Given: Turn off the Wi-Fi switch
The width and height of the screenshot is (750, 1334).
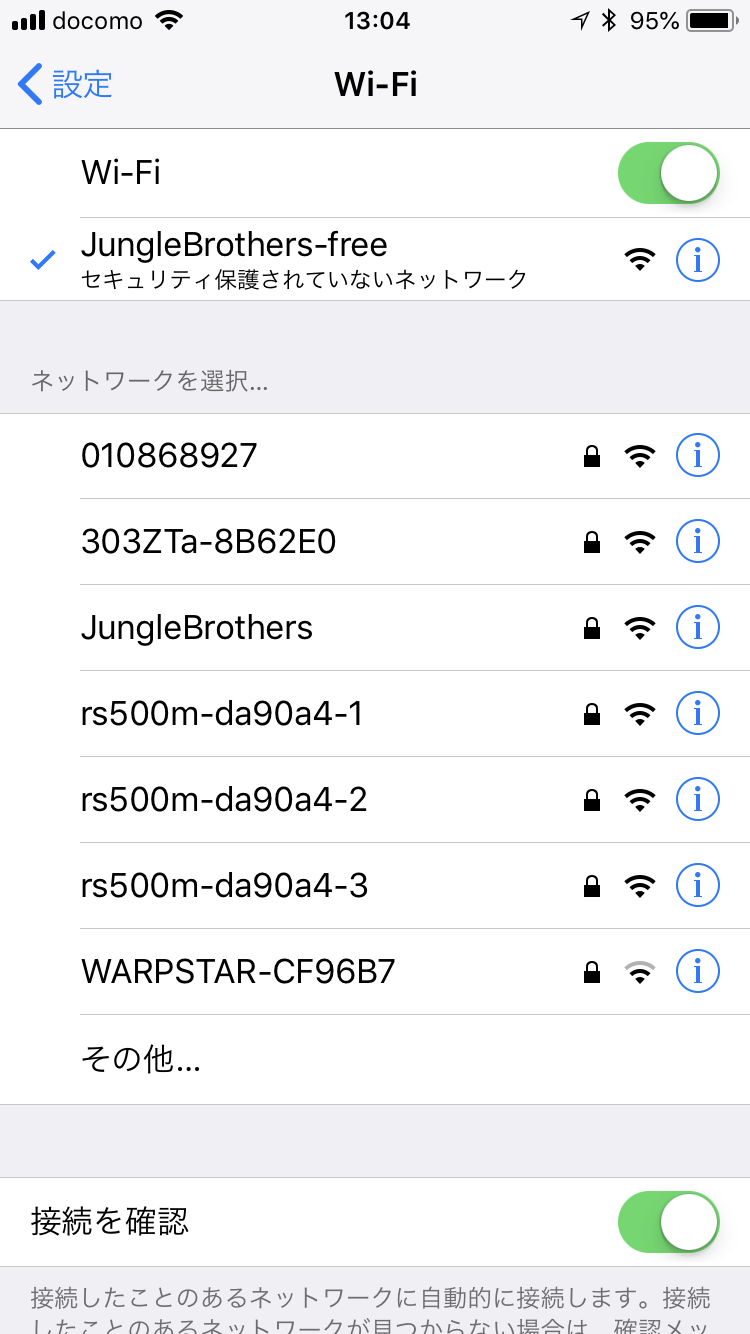Looking at the screenshot, I should (x=669, y=173).
